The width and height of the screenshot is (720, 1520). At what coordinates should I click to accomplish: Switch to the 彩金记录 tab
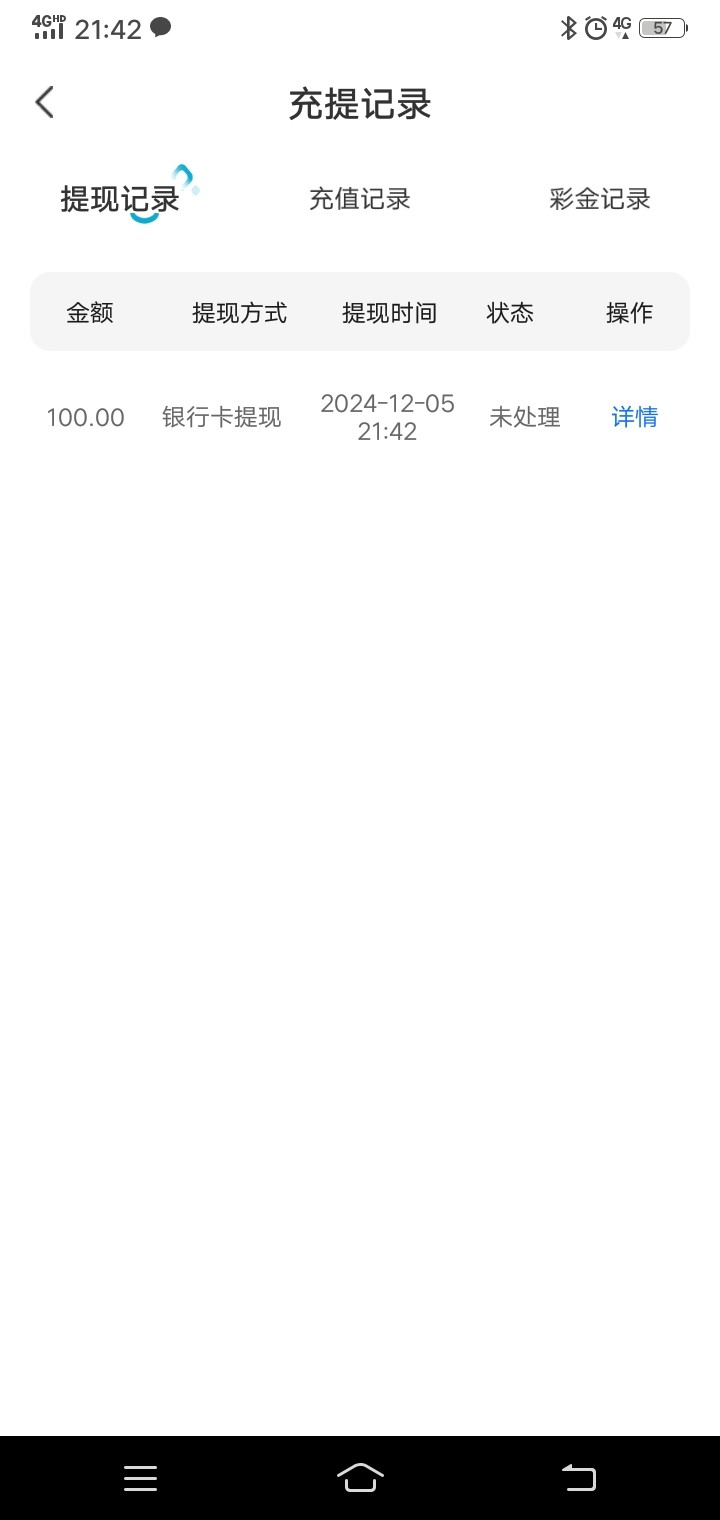[600, 199]
